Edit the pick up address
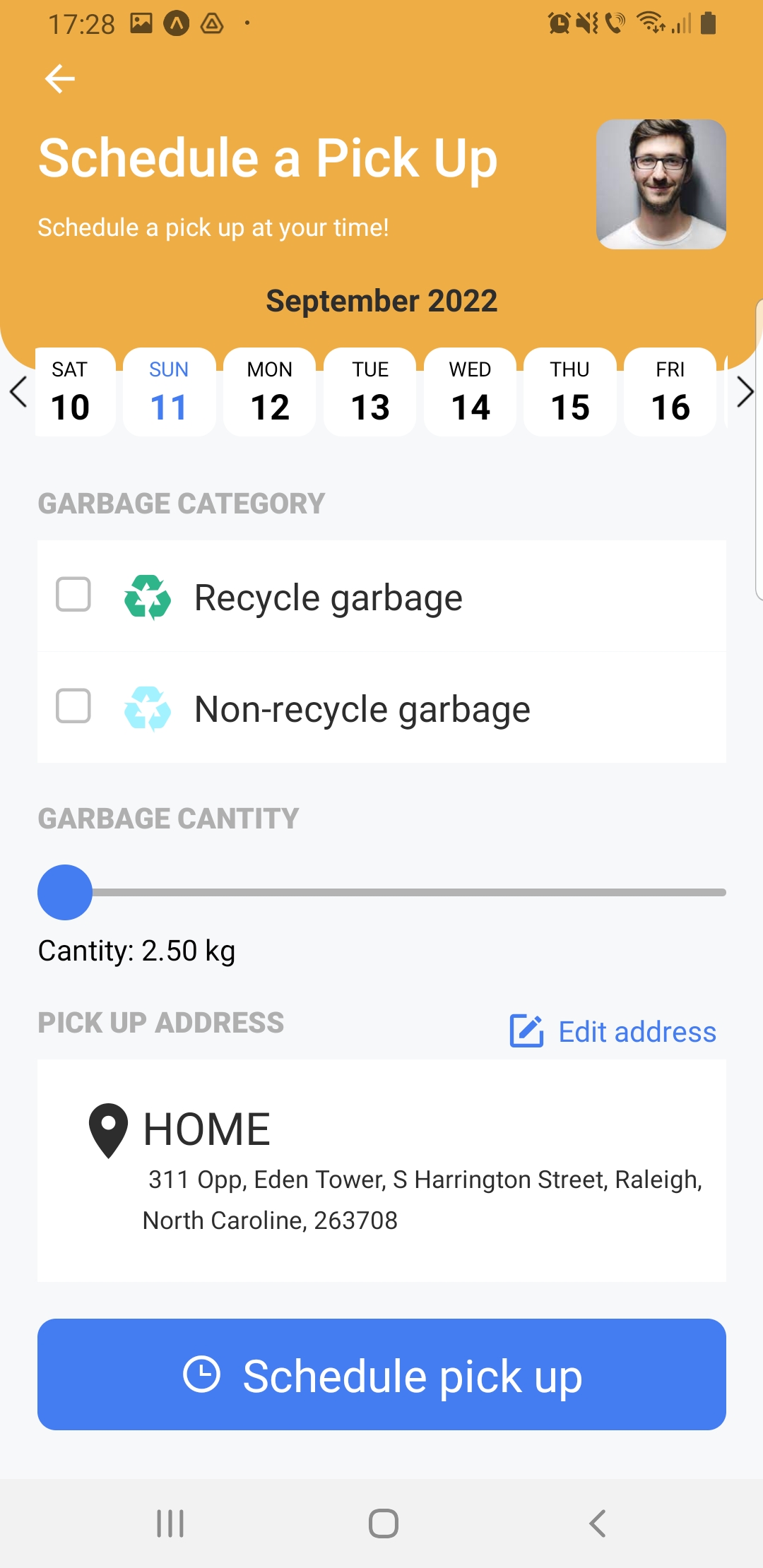This screenshot has height=1568, width=763. tap(613, 1031)
